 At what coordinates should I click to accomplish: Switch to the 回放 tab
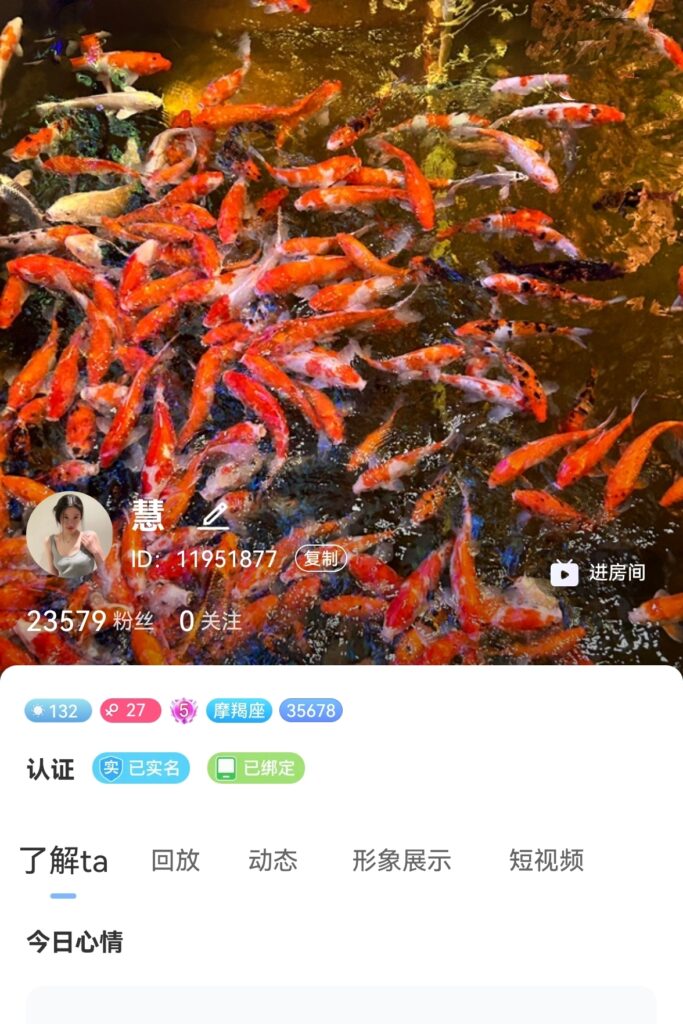coord(175,860)
